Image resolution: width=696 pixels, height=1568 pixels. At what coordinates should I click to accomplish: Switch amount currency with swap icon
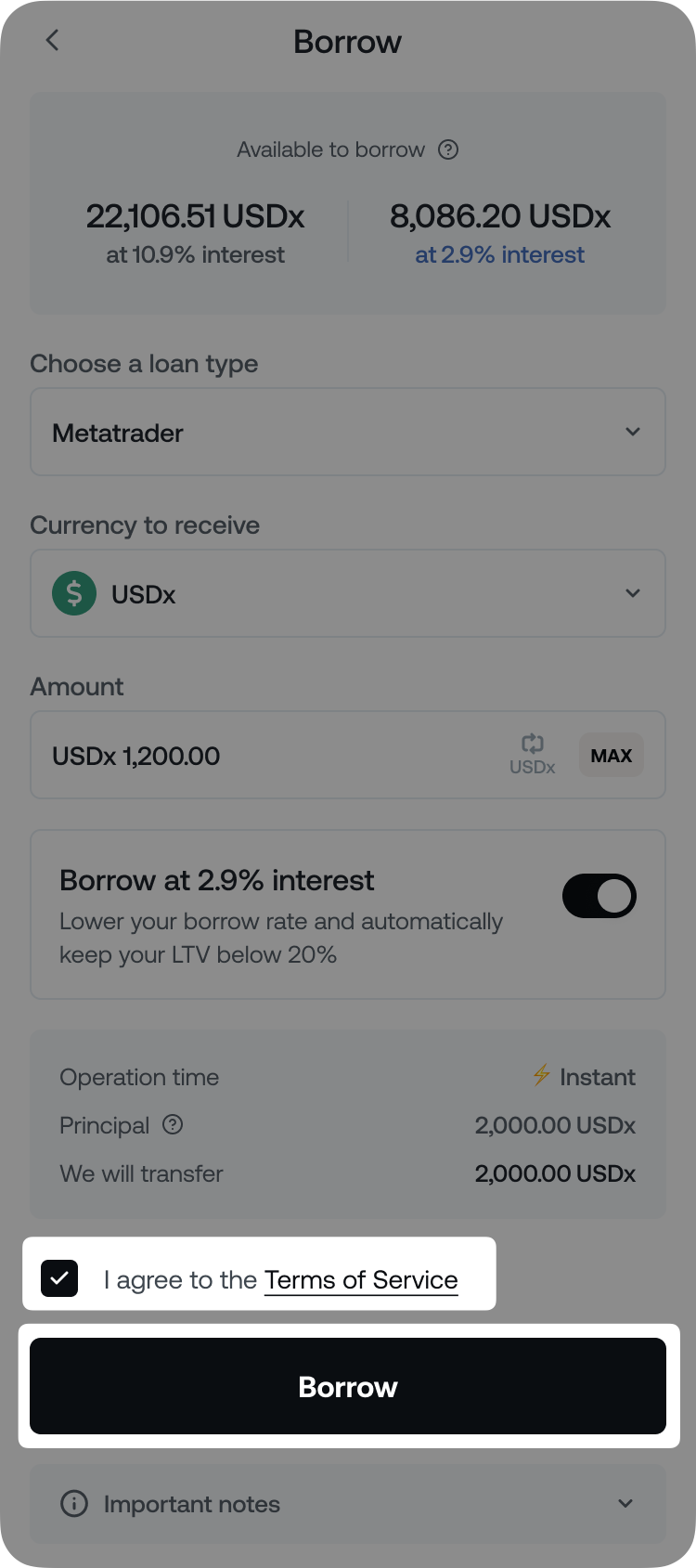[532, 754]
